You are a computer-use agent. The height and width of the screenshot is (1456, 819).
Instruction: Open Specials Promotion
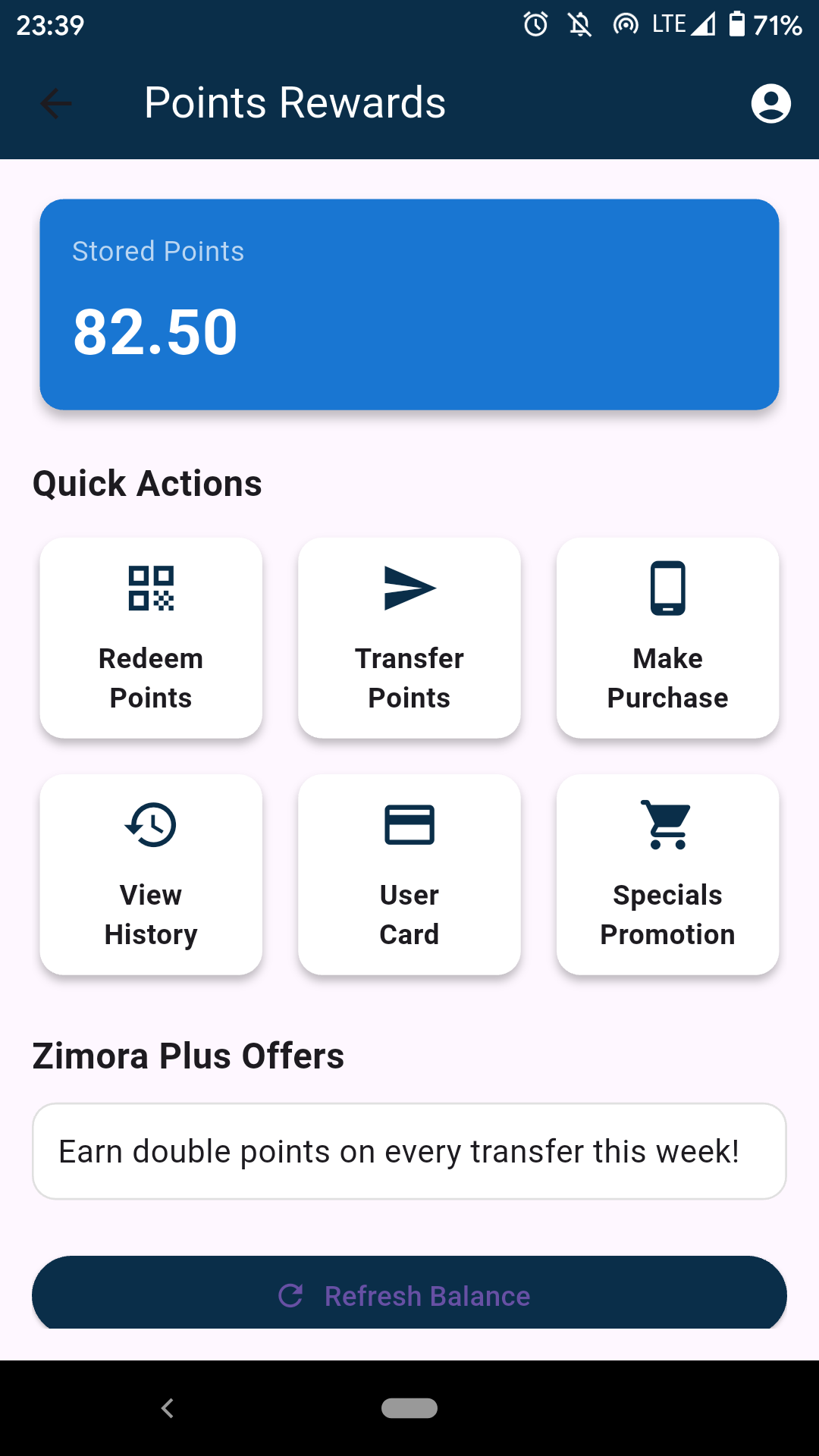point(667,874)
